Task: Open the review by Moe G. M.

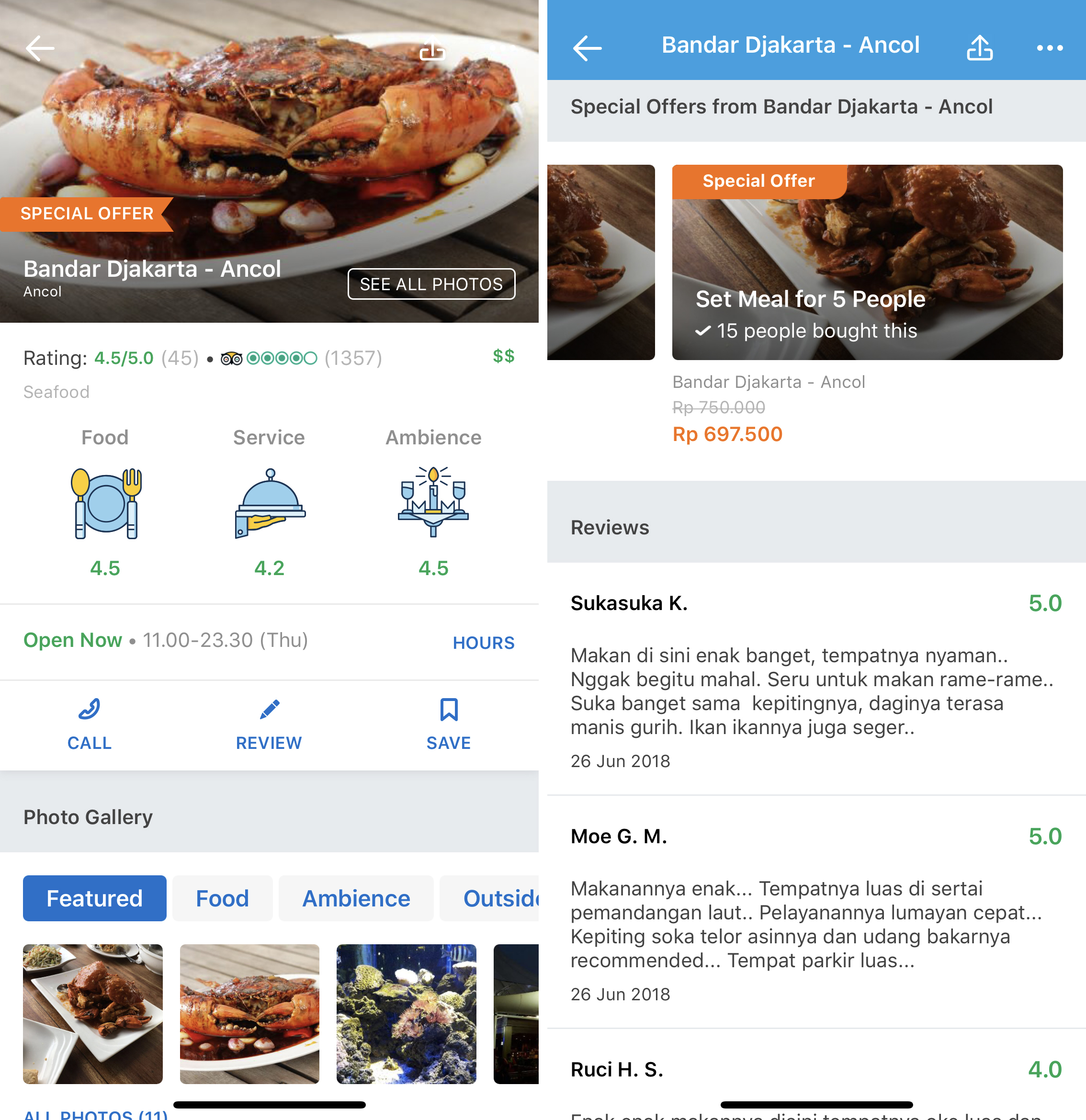Action: 815,913
